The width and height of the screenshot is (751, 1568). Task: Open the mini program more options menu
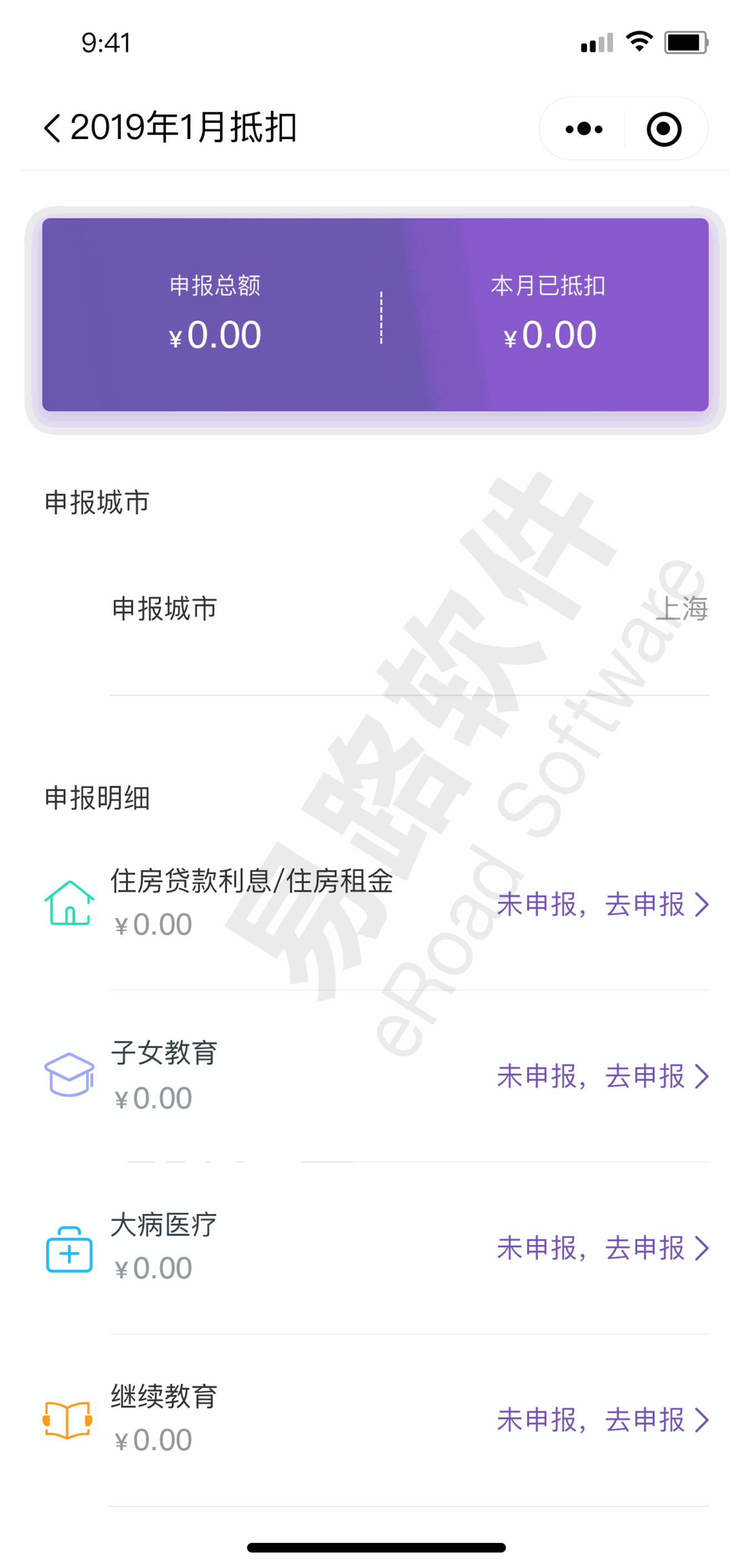pos(583,129)
